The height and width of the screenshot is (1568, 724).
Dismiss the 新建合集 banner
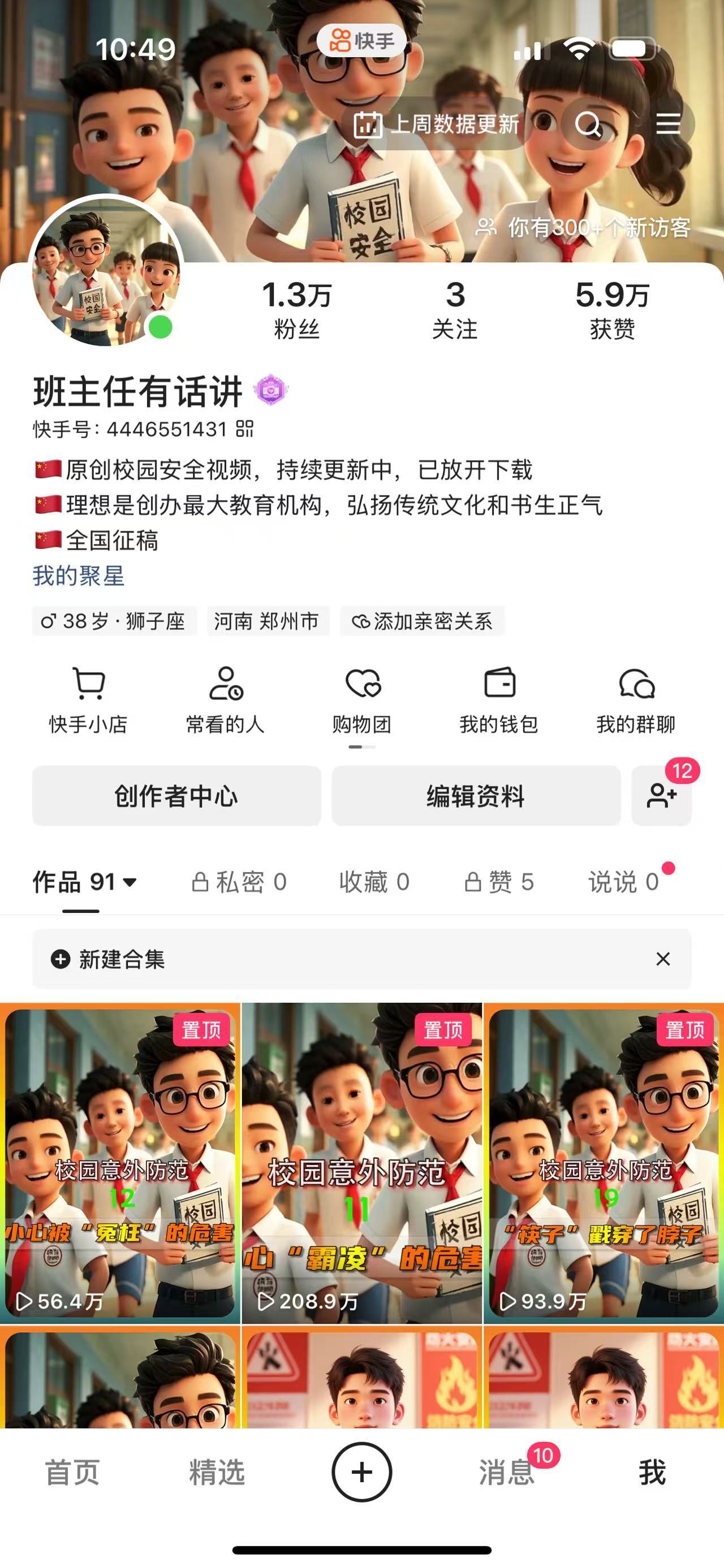click(663, 959)
